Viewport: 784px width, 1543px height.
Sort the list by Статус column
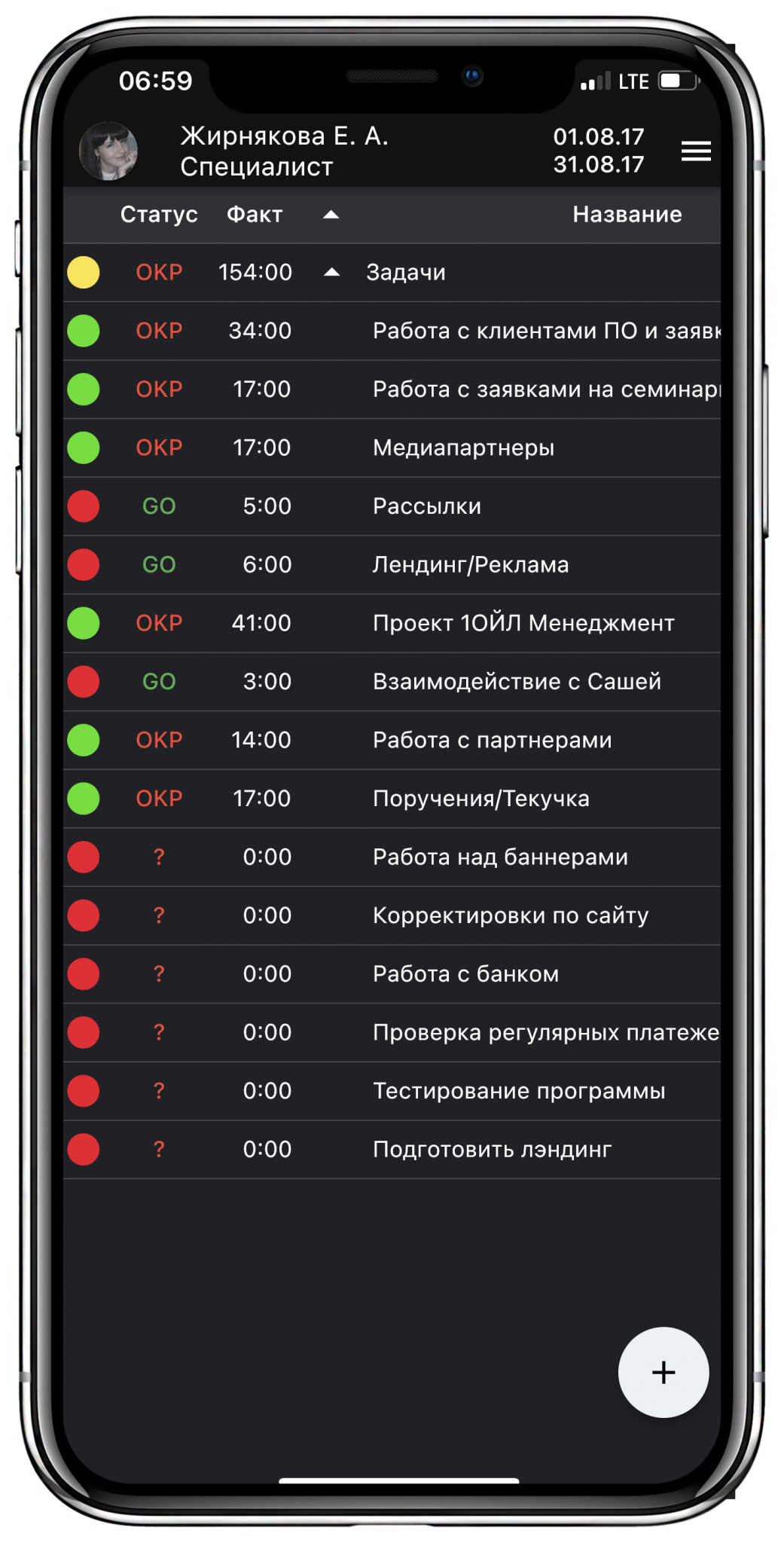[x=159, y=215]
